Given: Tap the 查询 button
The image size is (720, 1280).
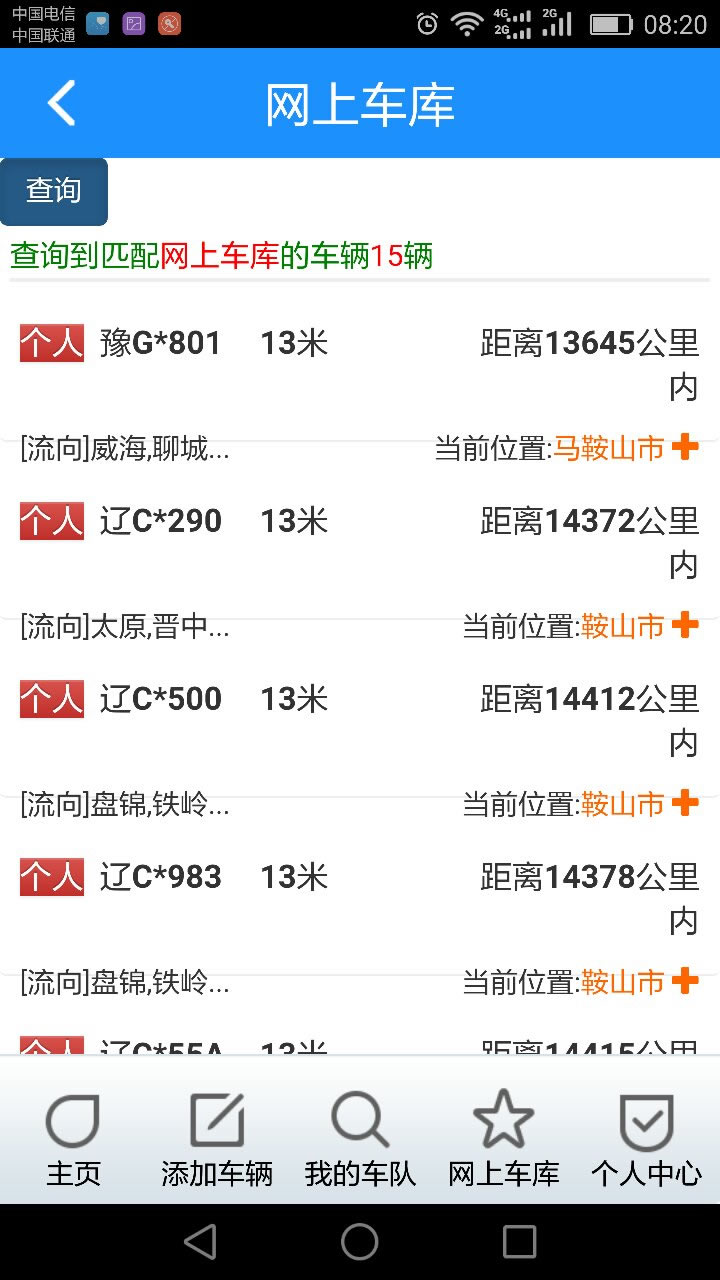Looking at the screenshot, I should (x=54, y=191).
